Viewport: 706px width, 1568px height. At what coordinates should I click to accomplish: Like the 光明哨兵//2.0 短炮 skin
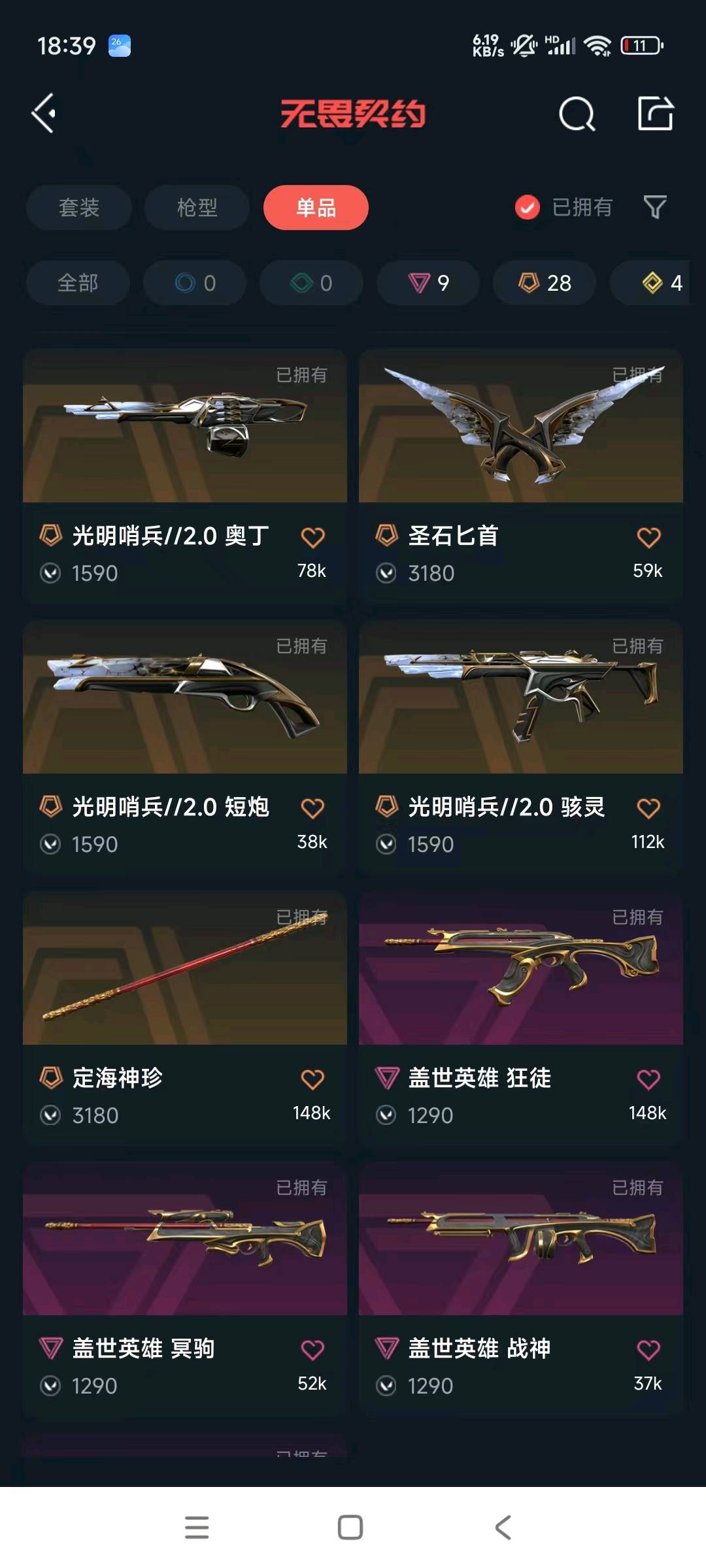(312, 809)
